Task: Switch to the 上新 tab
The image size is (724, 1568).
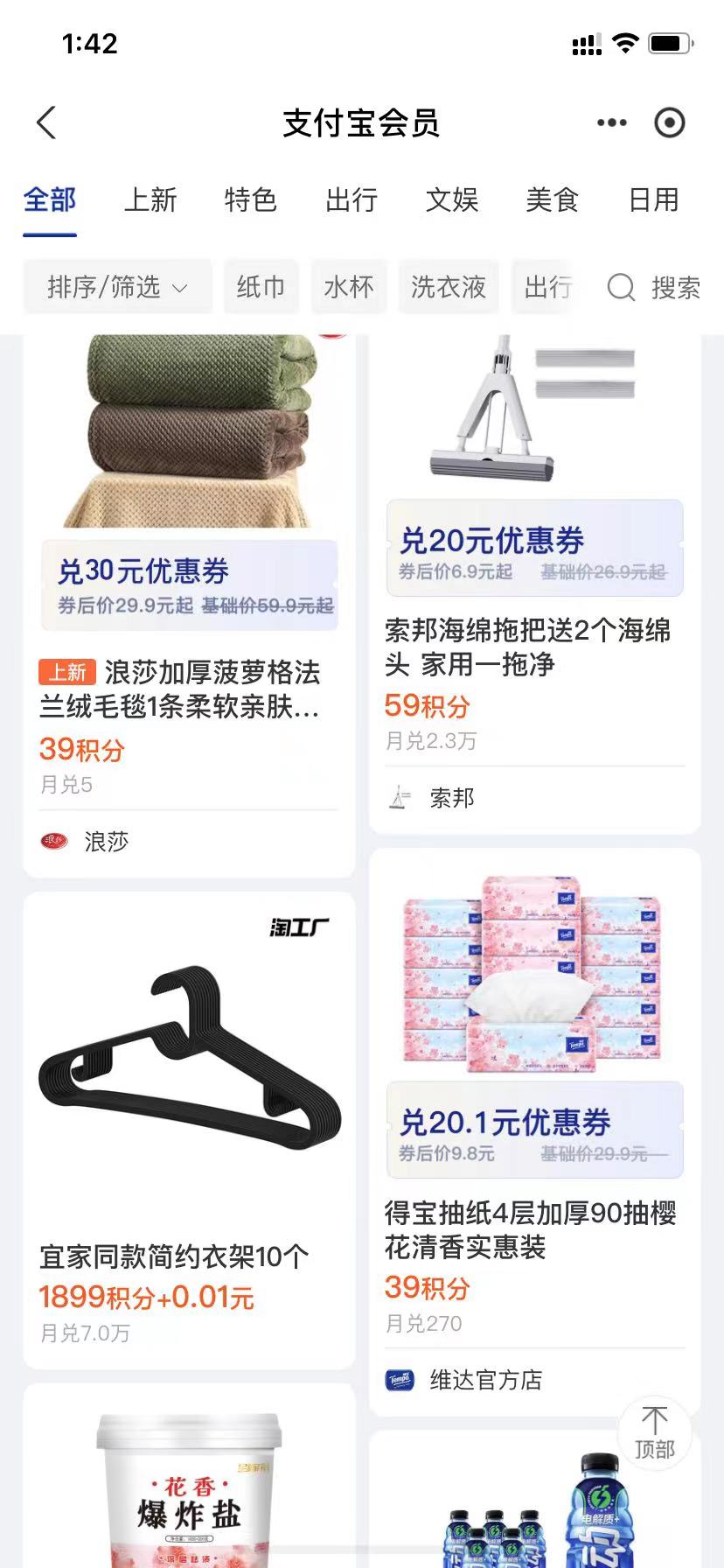Action: [150, 200]
